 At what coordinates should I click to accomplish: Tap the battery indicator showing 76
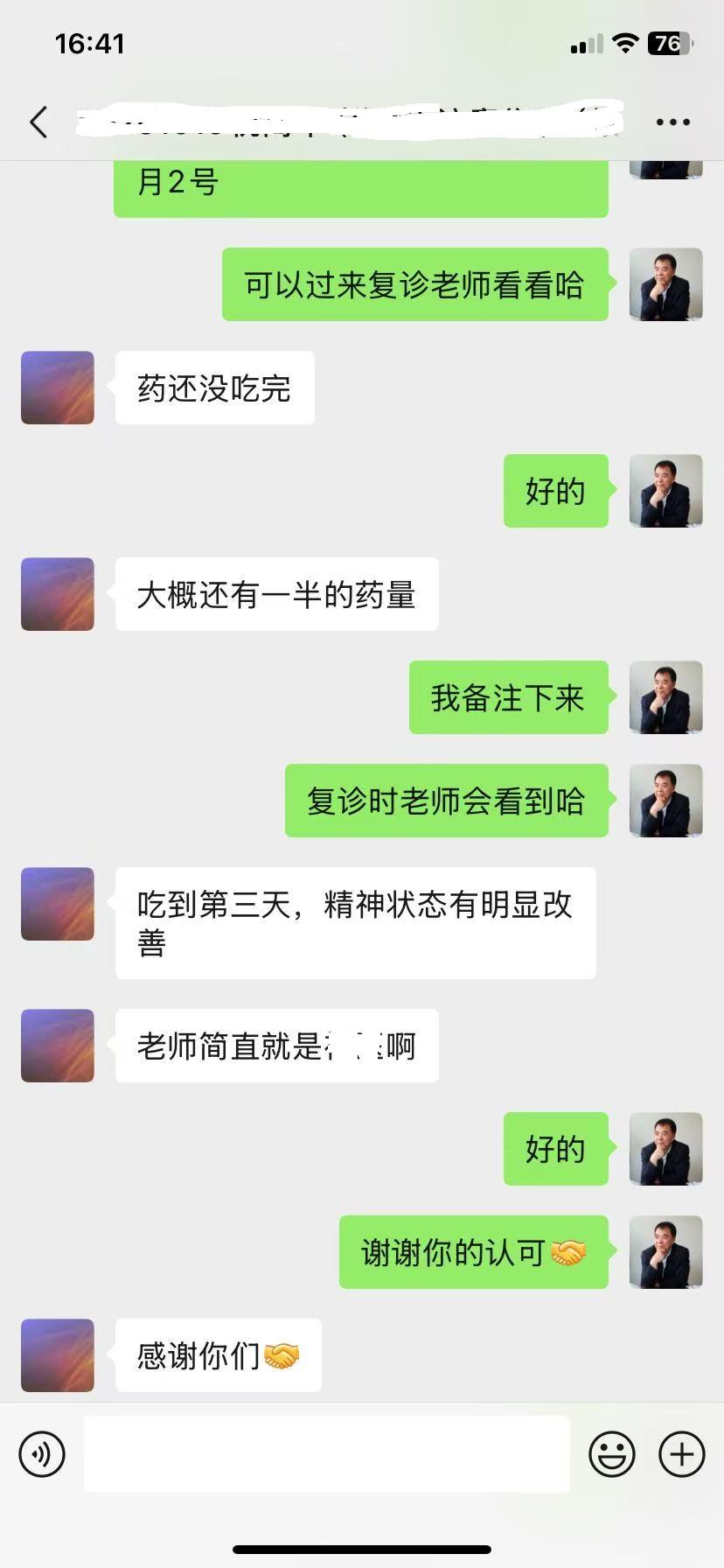pyautogui.click(x=666, y=43)
